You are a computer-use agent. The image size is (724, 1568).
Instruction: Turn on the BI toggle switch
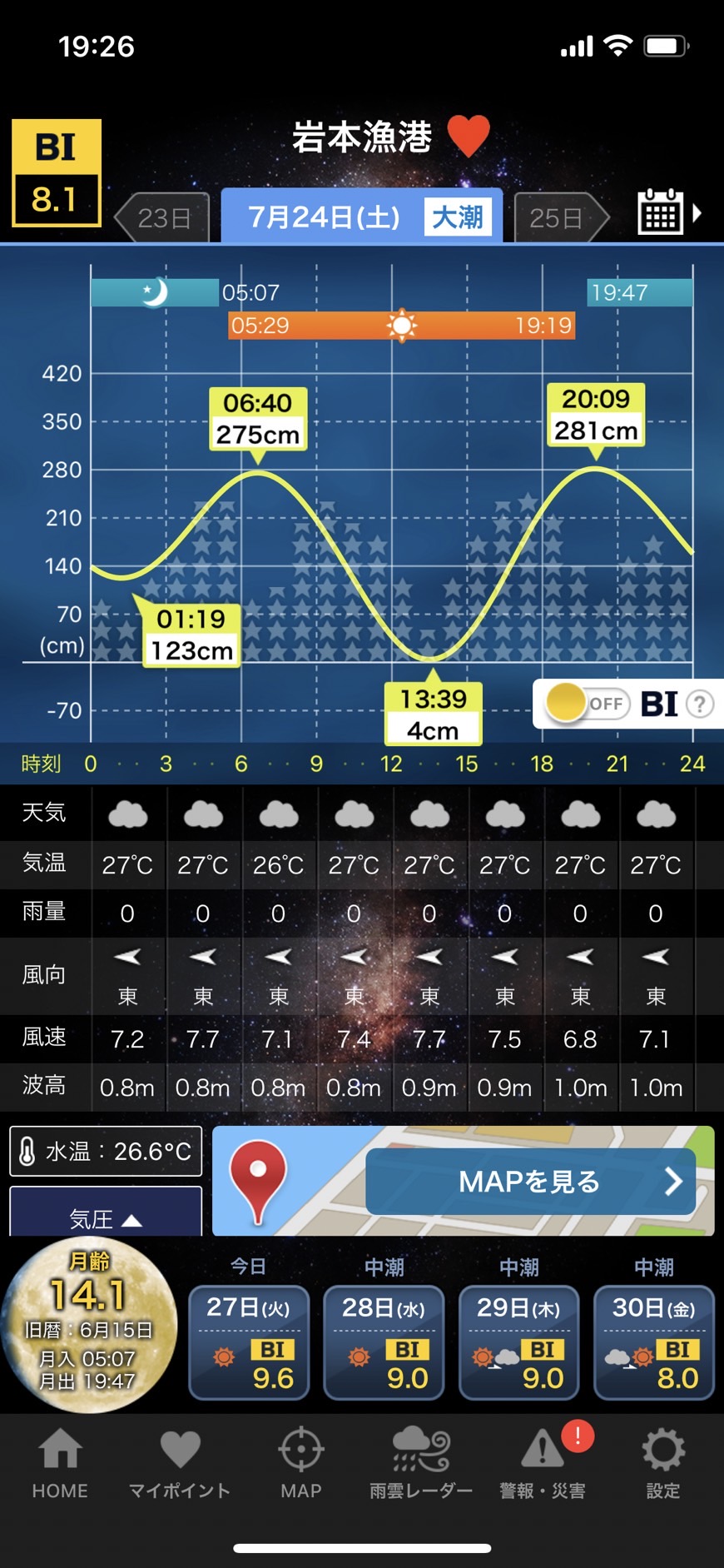[x=586, y=704]
